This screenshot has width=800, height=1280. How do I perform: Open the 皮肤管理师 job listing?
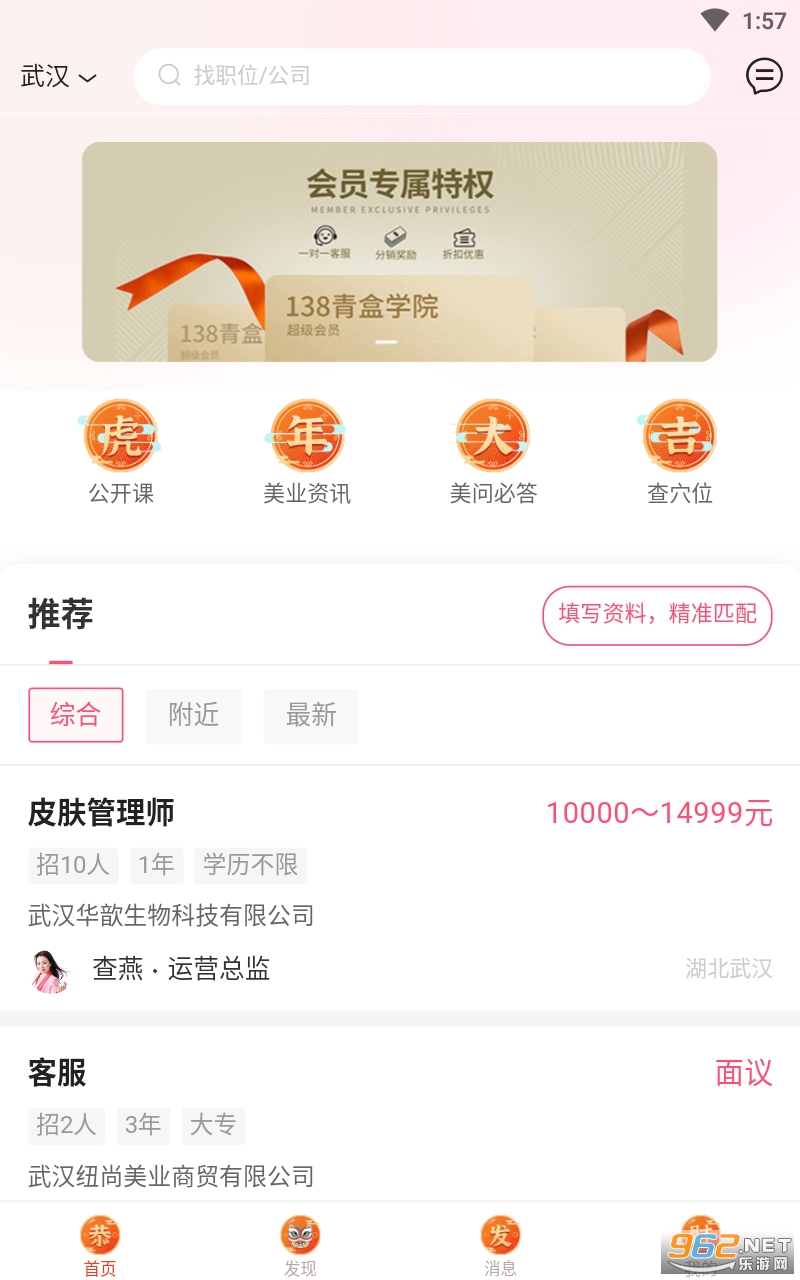click(x=400, y=888)
